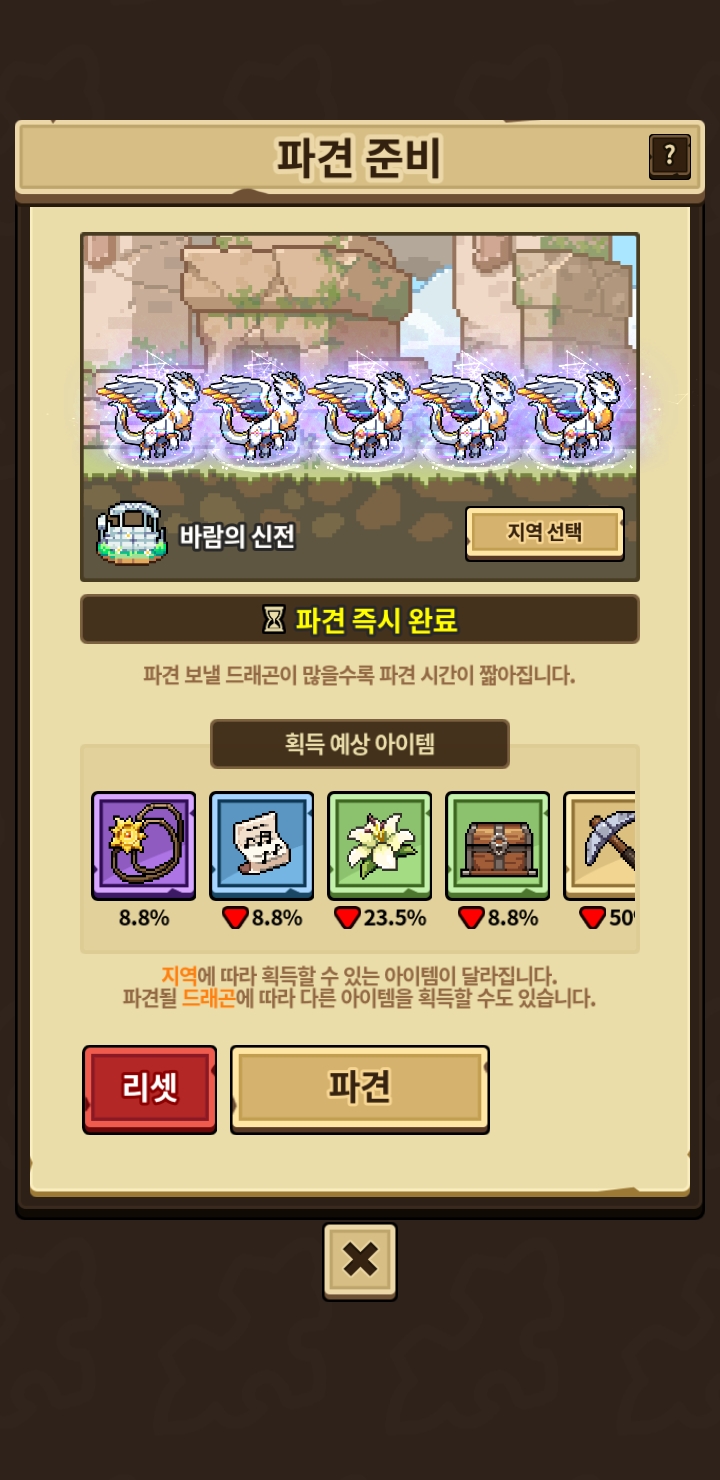View the treasure chest item
The width and height of the screenshot is (720, 1480).
point(497,845)
